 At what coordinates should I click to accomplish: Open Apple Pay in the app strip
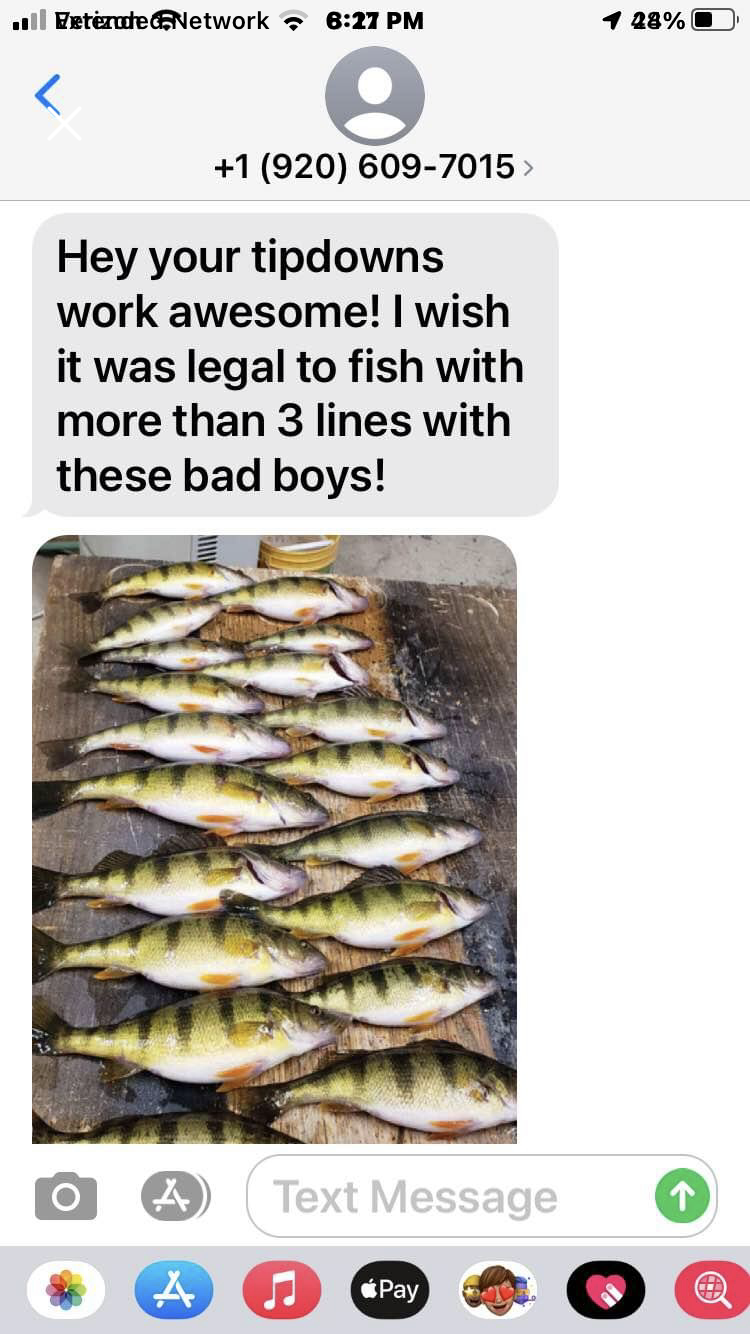coord(390,1290)
